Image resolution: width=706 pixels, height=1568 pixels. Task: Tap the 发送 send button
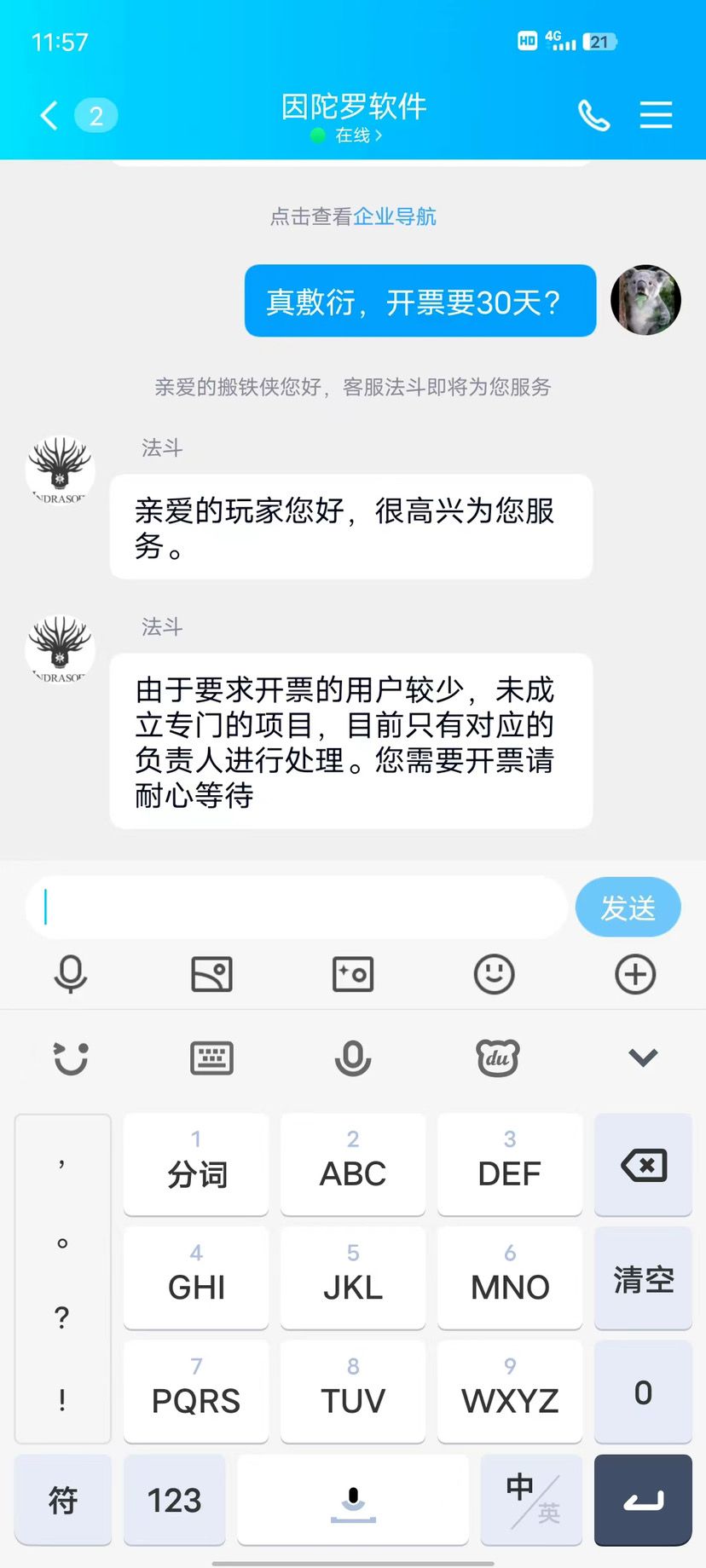[x=628, y=908]
